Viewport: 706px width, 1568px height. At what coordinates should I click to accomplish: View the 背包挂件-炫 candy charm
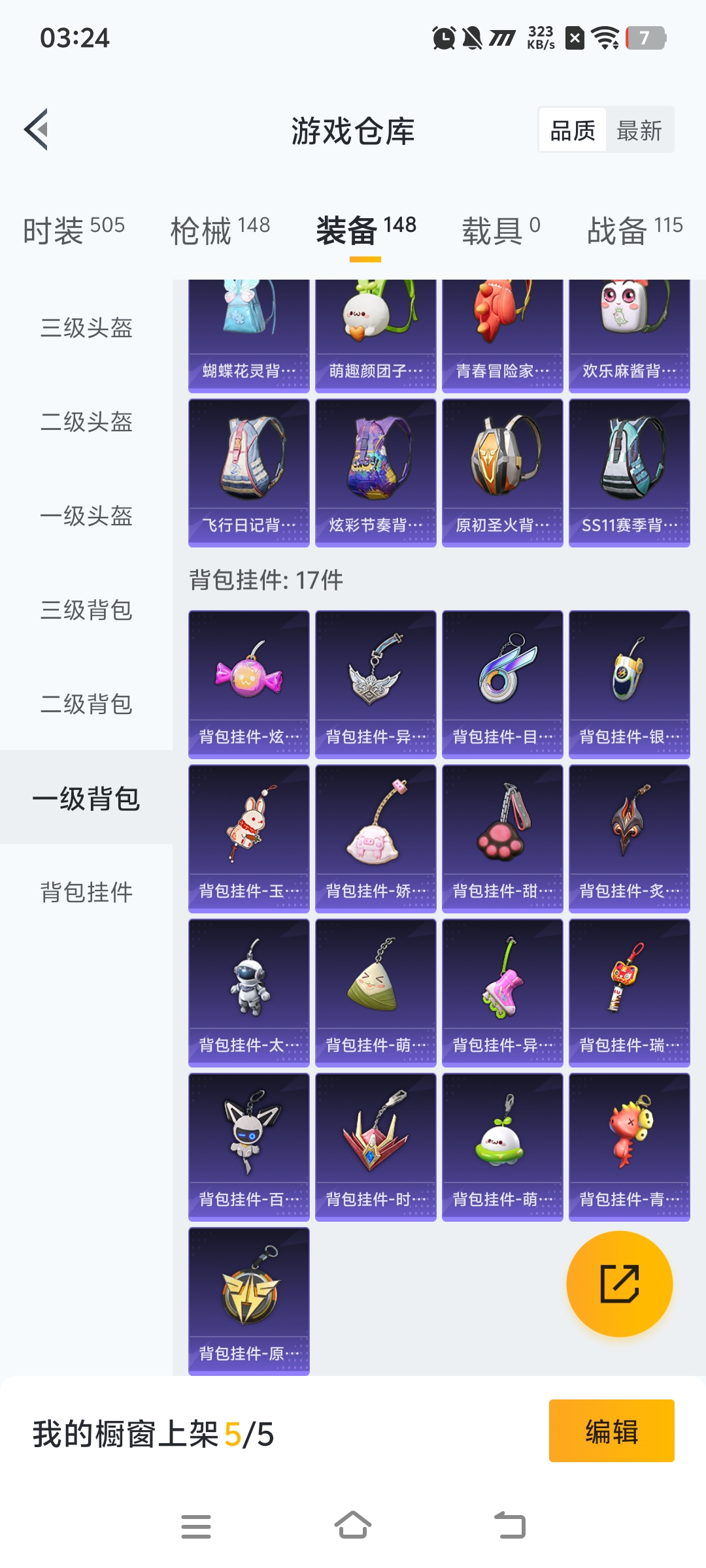tap(248, 684)
